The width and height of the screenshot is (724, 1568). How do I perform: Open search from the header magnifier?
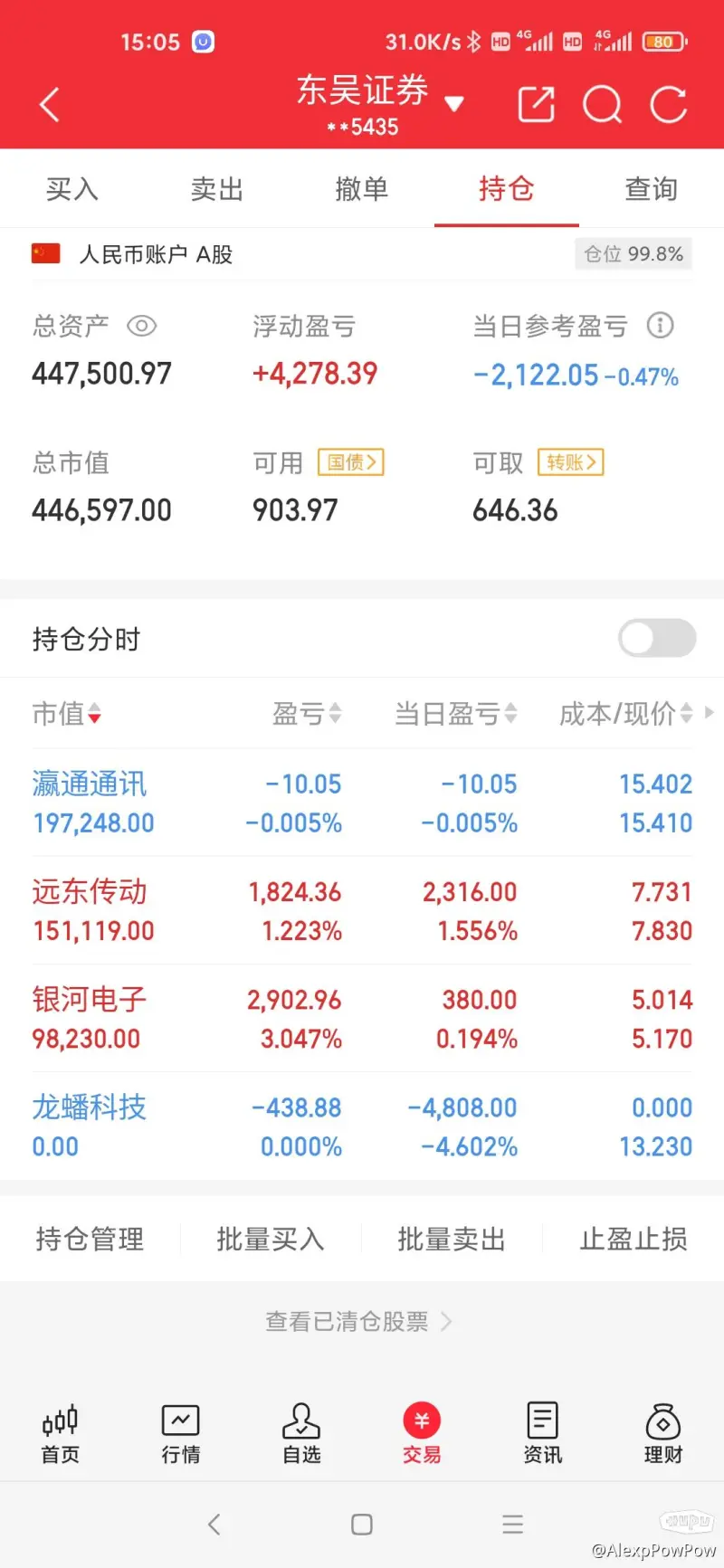pos(602,104)
